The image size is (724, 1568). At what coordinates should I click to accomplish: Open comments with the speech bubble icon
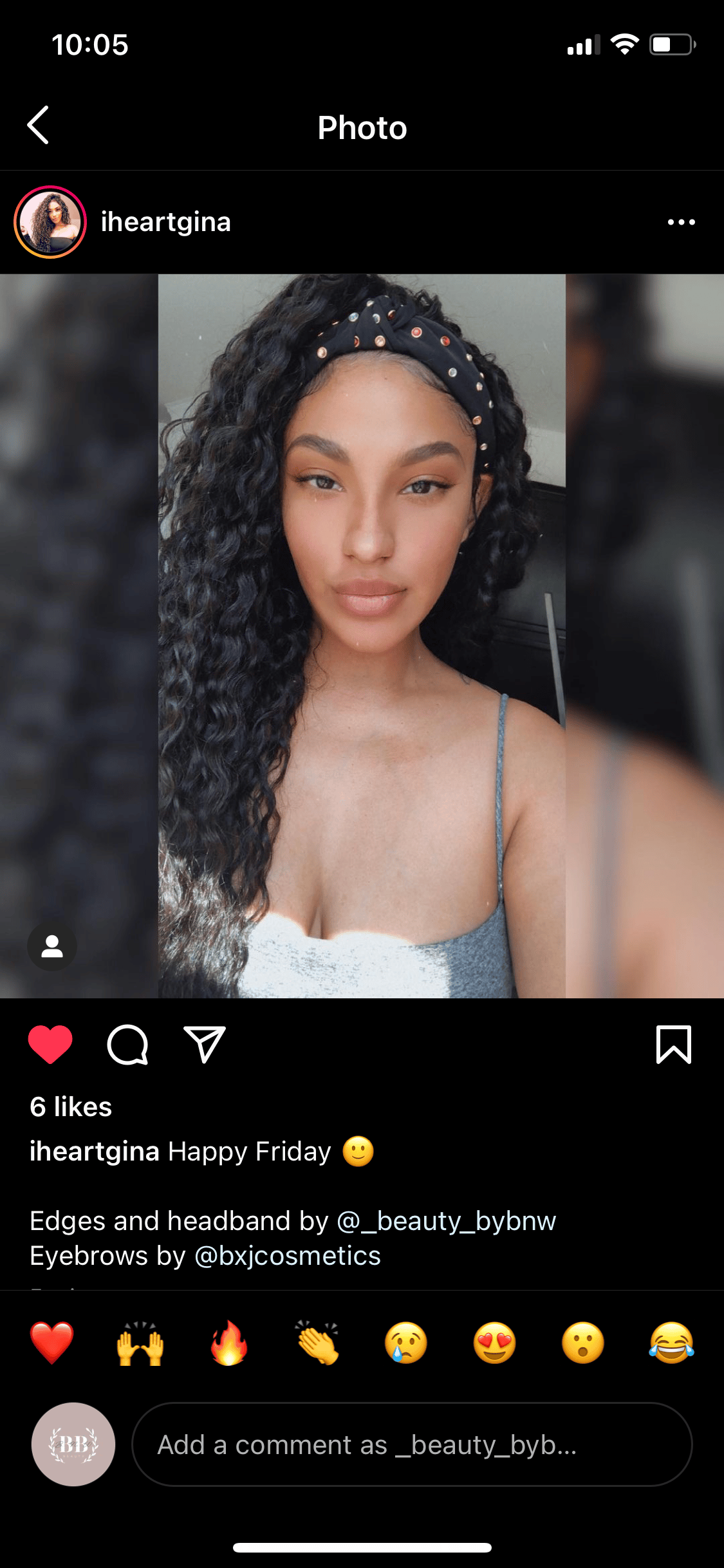tap(127, 1044)
